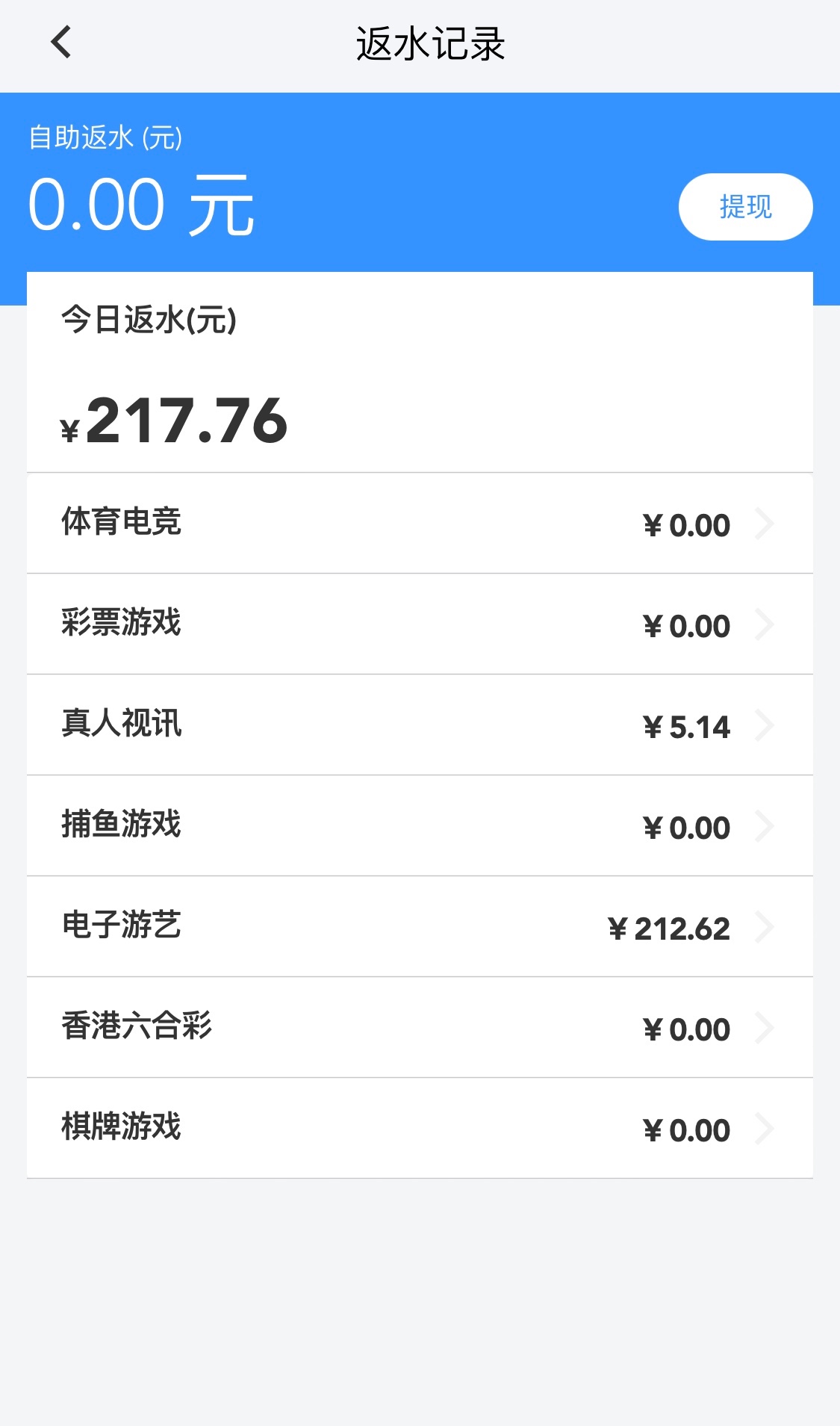
Task: View 真人视讯 rebate record
Action: click(x=420, y=725)
